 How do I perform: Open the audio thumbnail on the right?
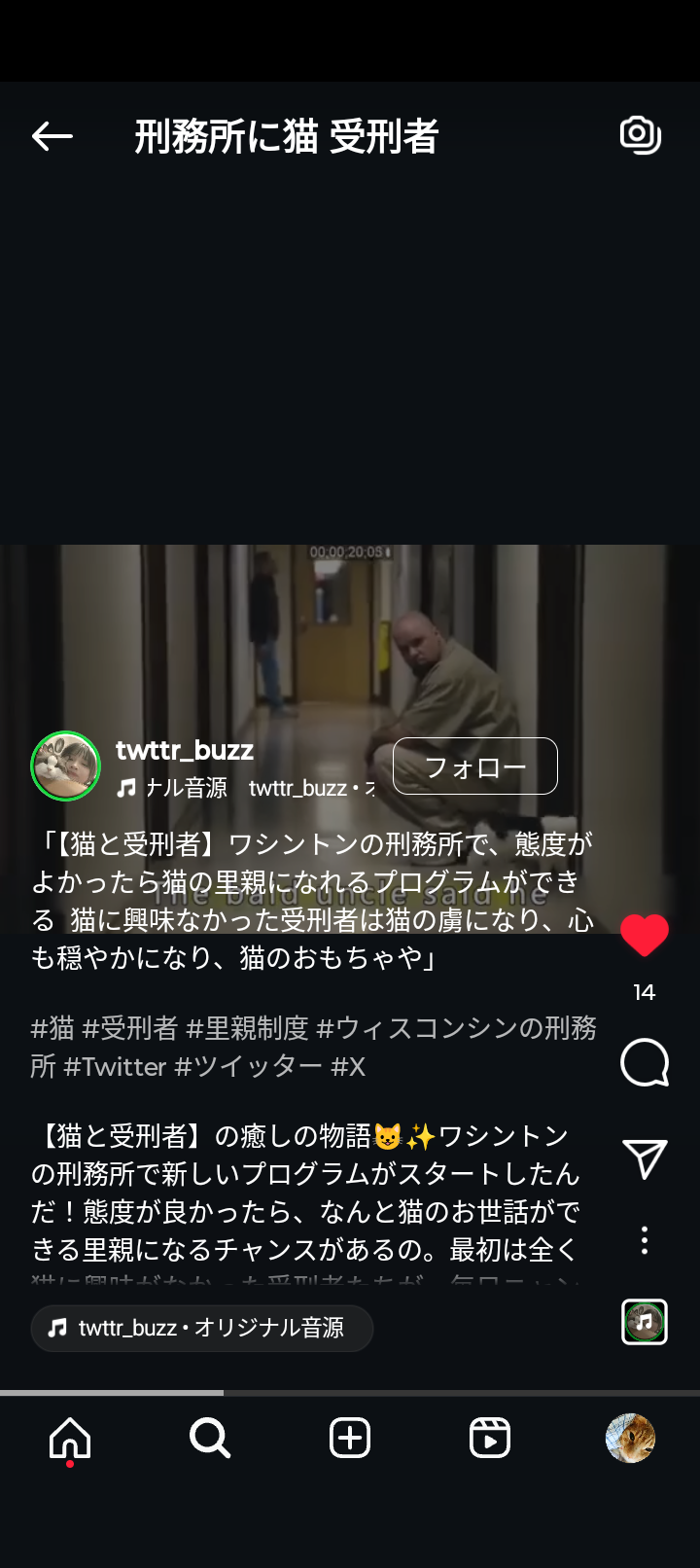[644, 1322]
